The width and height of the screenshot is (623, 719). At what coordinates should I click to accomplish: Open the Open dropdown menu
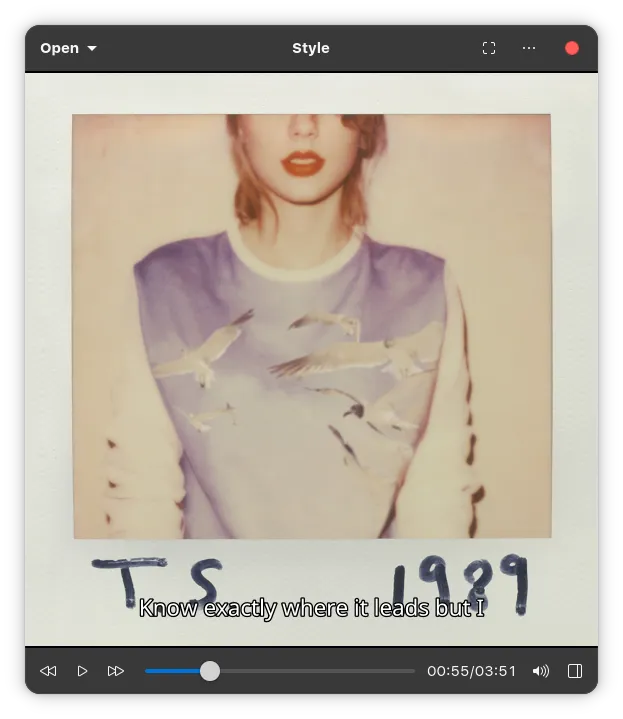pyautogui.click(x=68, y=48)
